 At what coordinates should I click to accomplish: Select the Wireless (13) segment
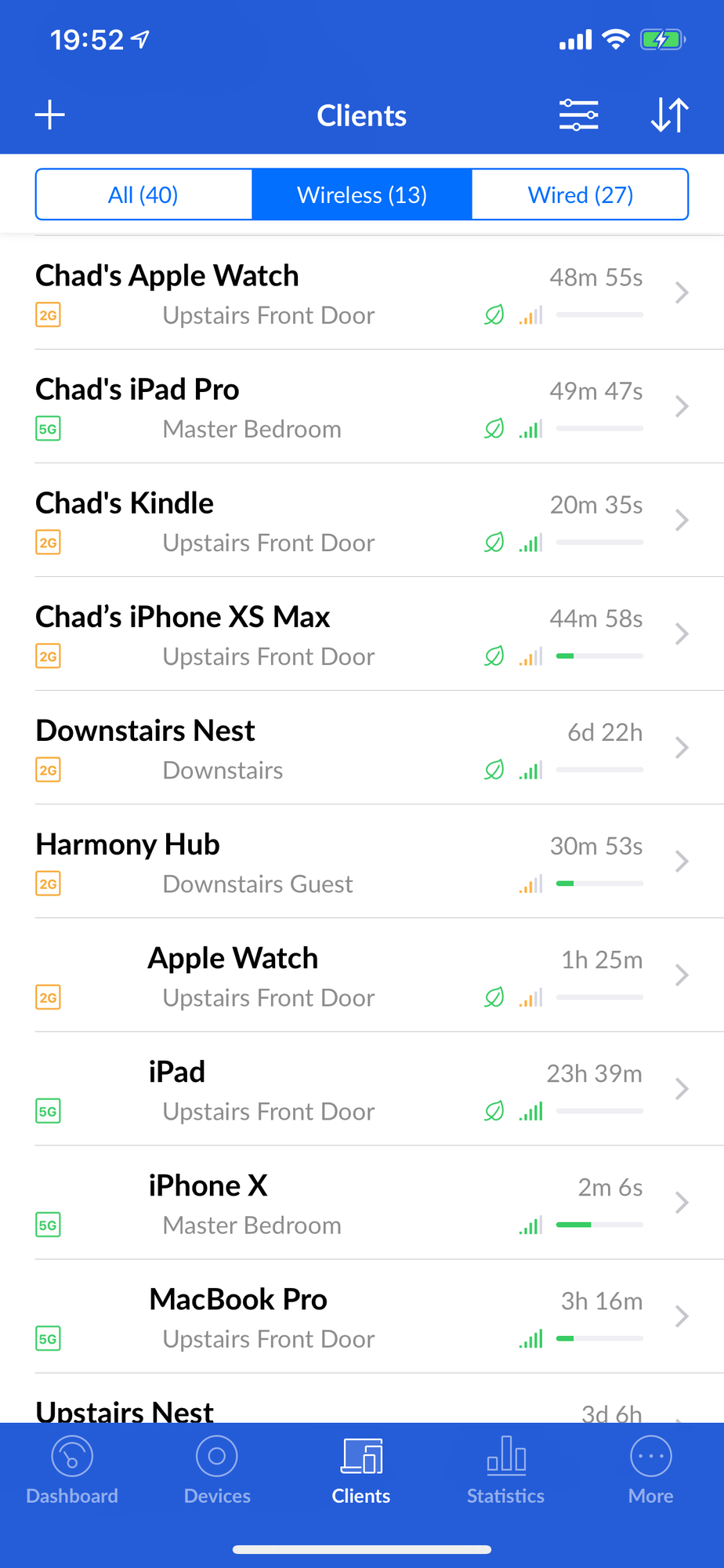pos(362,194)
